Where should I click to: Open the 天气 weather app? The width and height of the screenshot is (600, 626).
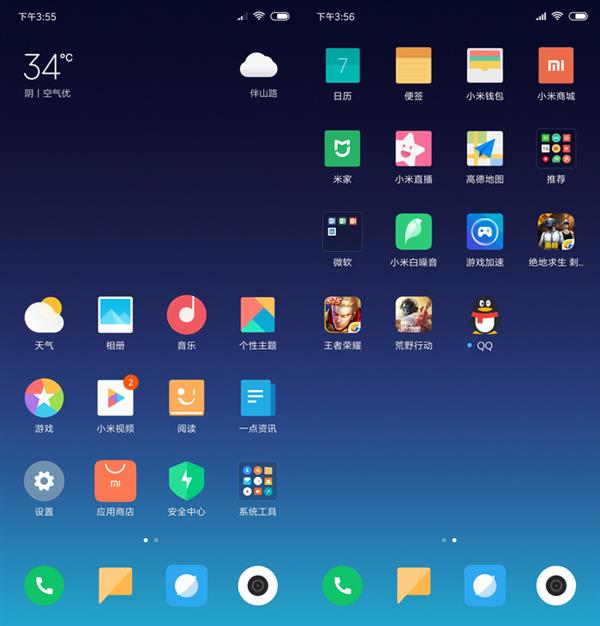tap(44, 315)
